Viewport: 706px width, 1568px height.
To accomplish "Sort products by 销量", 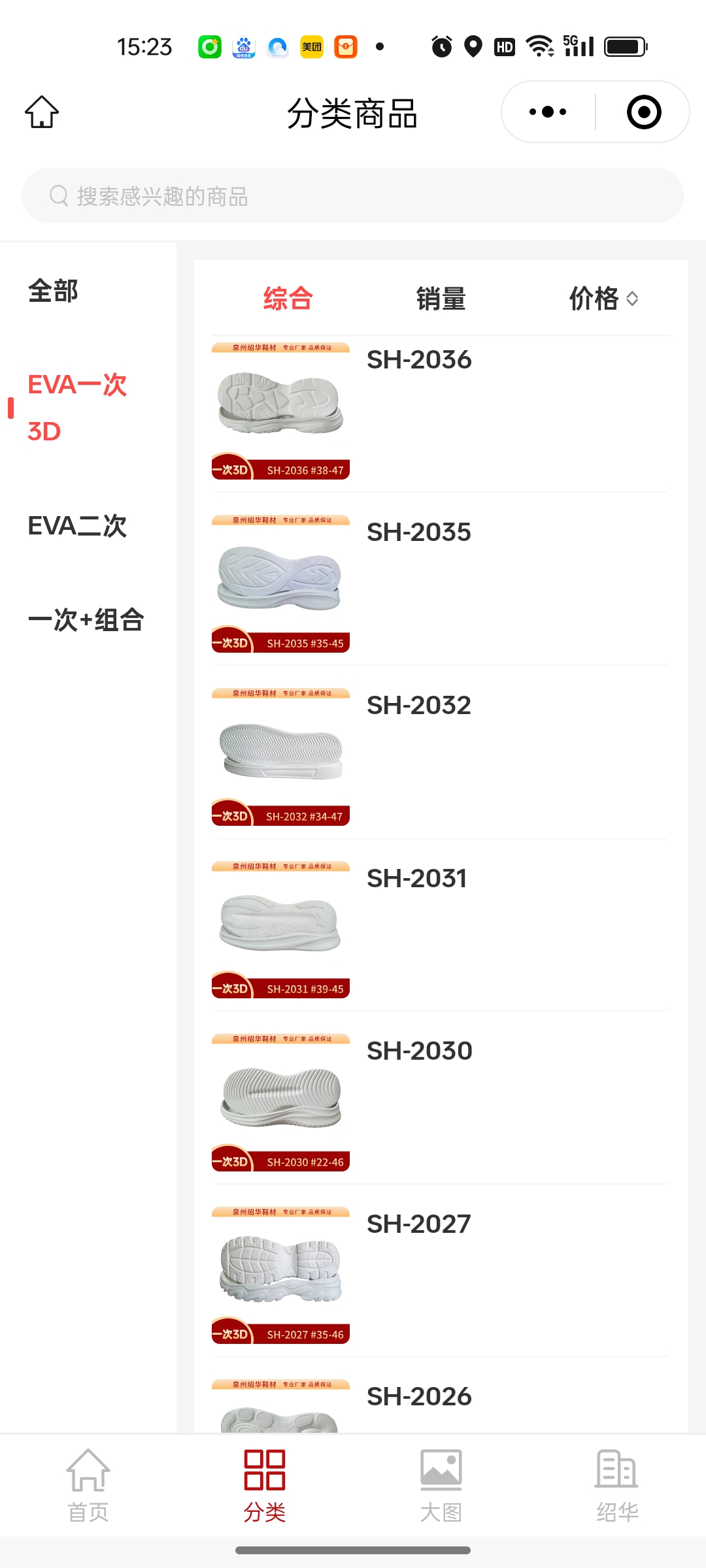I will coord(441,299).
